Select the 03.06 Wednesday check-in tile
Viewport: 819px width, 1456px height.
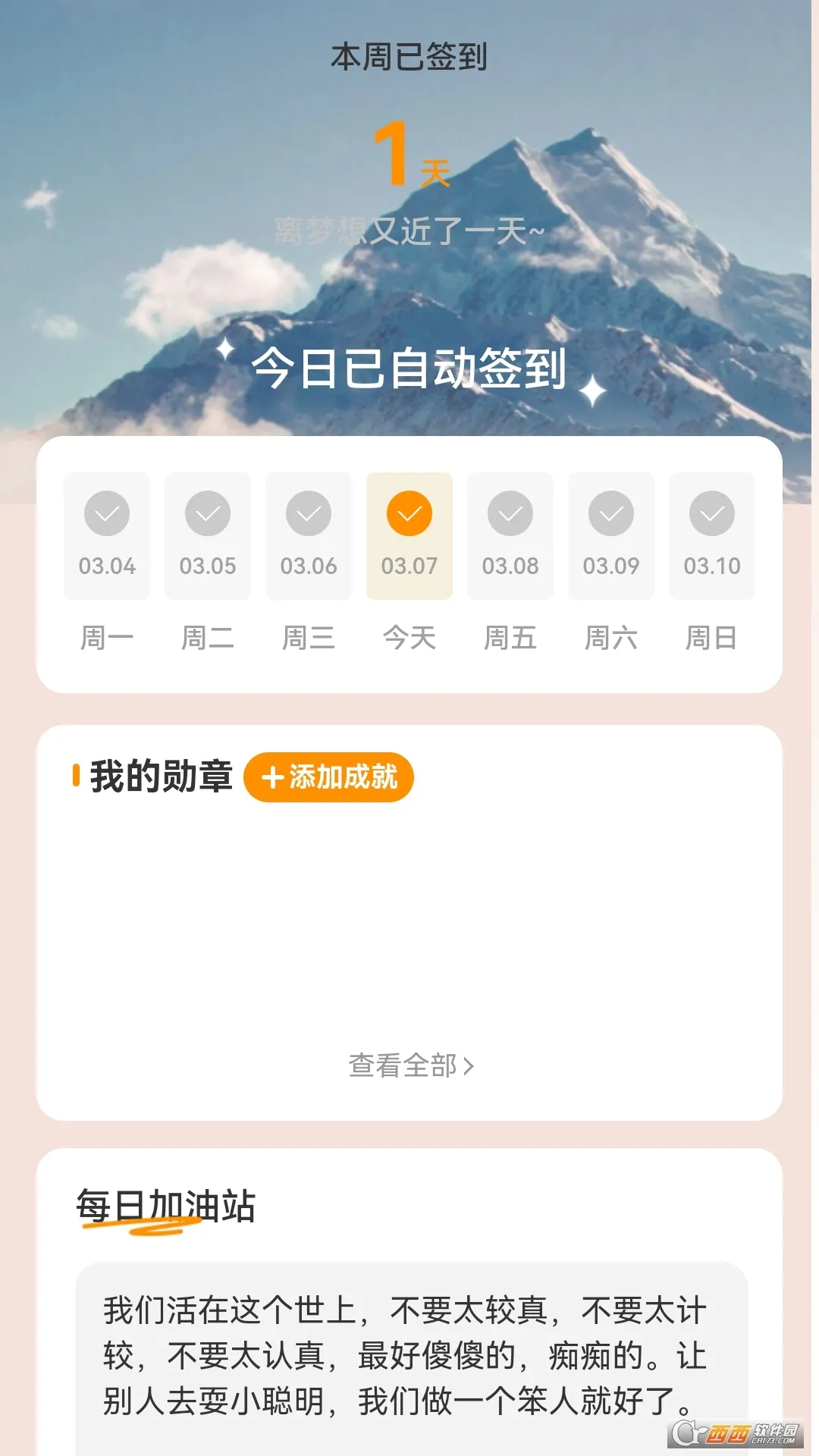tap(309, 536)
